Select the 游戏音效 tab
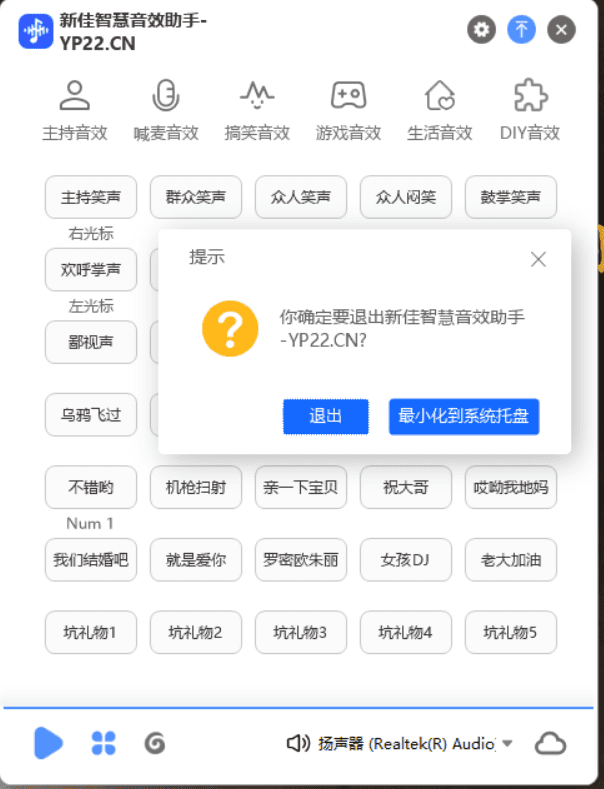The image size is (604, 789). click(x=348, y=110)
